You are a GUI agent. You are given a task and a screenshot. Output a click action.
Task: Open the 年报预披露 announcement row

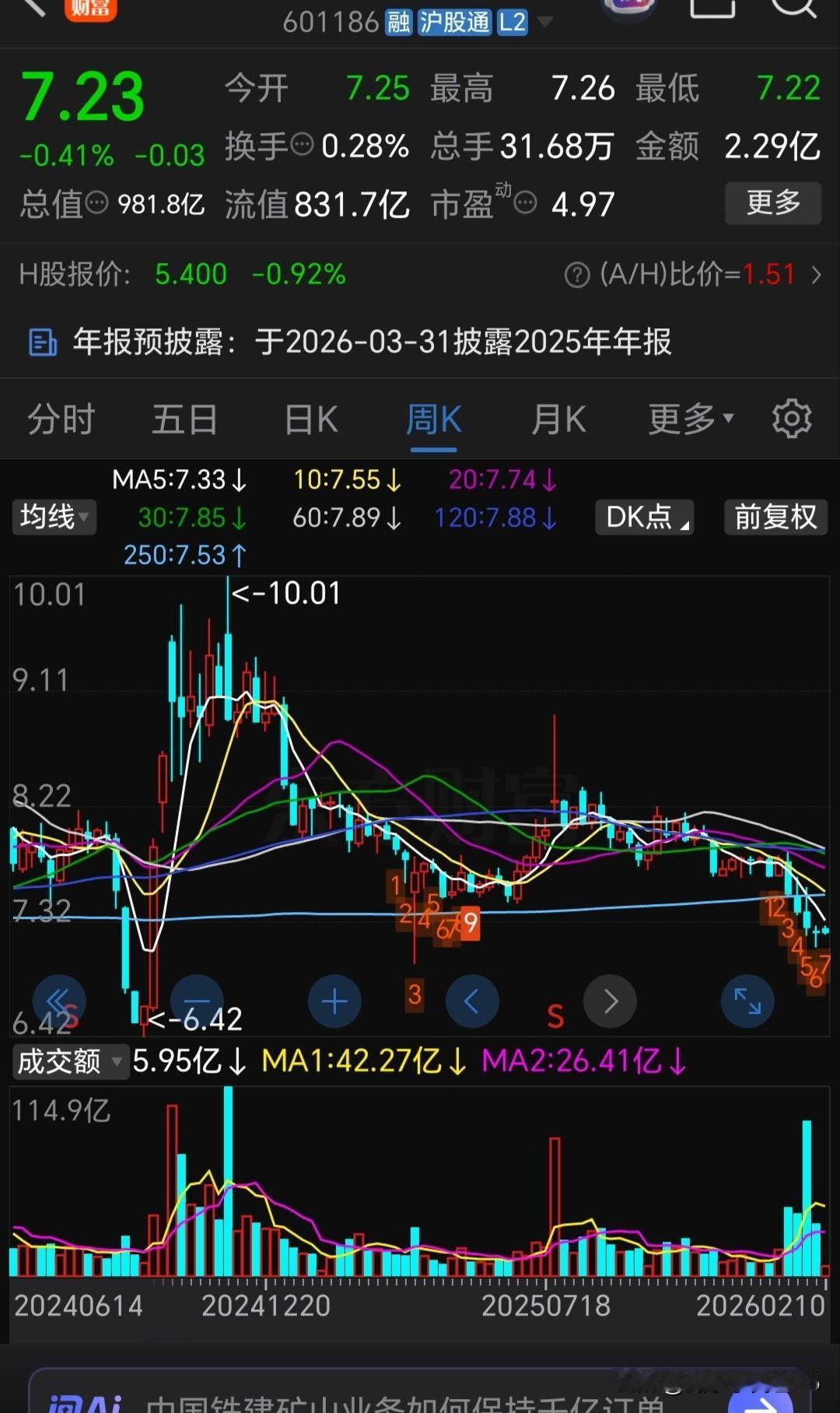(420, 342)
